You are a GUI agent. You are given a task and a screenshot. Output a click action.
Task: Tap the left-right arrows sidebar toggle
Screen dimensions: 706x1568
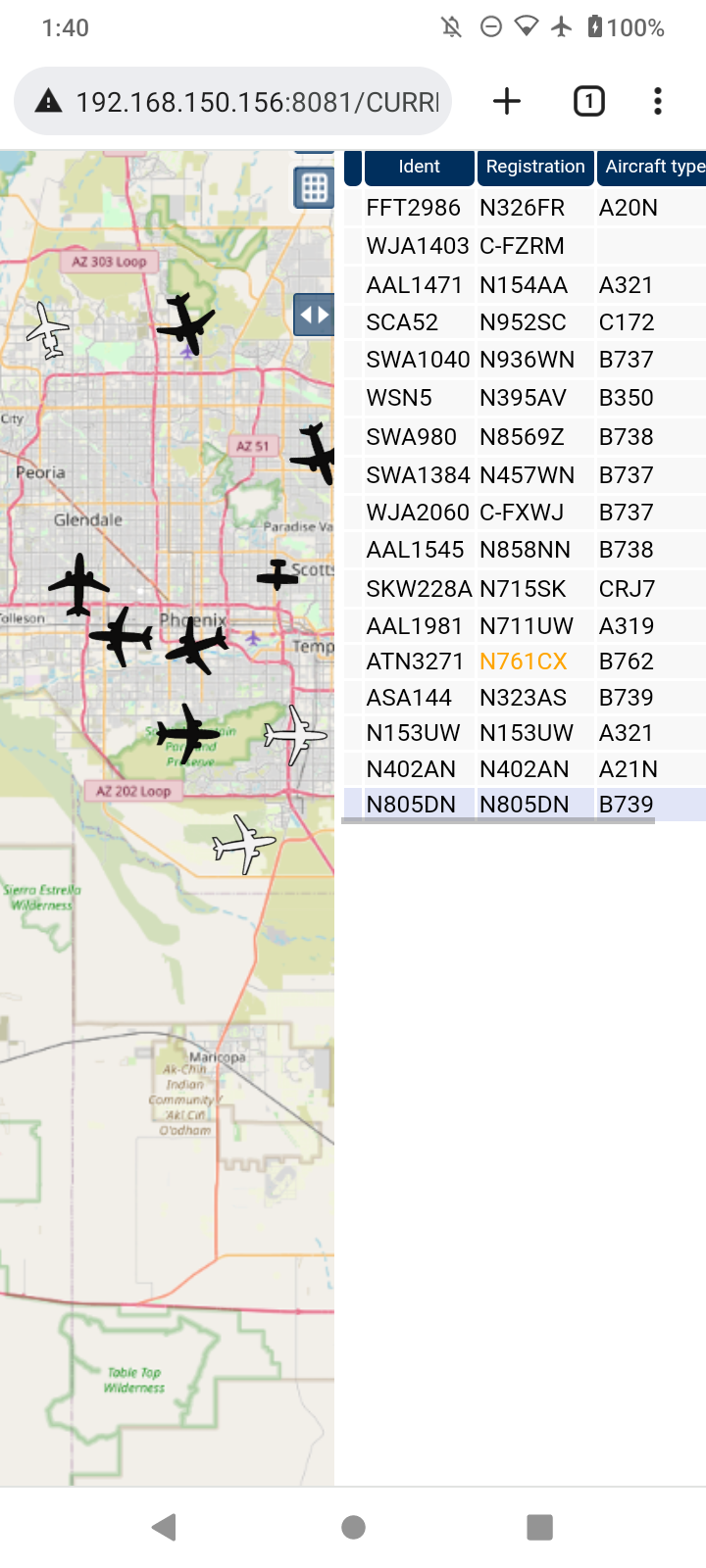pyautogui.click(x=314, y=315)
